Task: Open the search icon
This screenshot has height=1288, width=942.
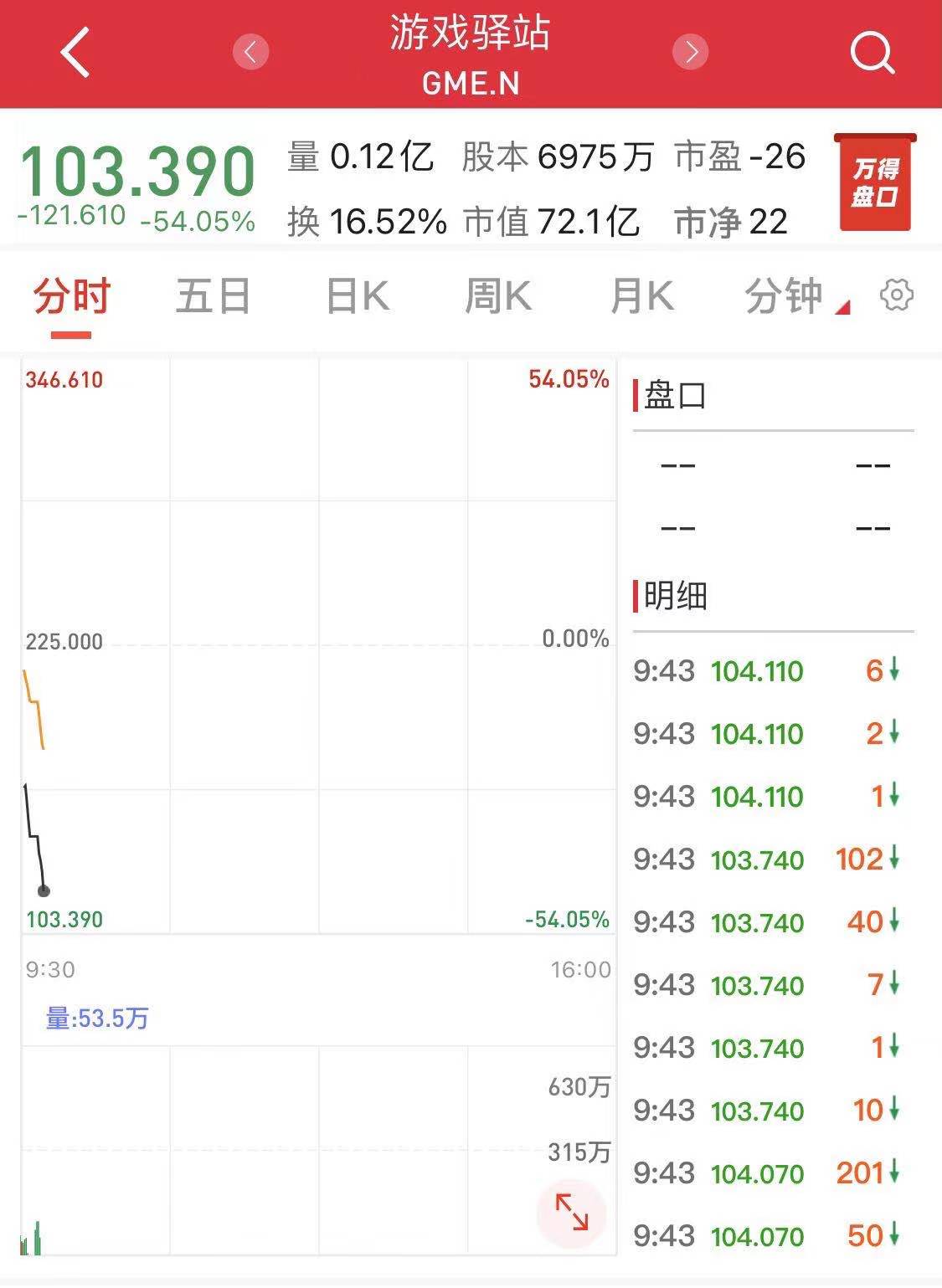Action: (874, 54)
